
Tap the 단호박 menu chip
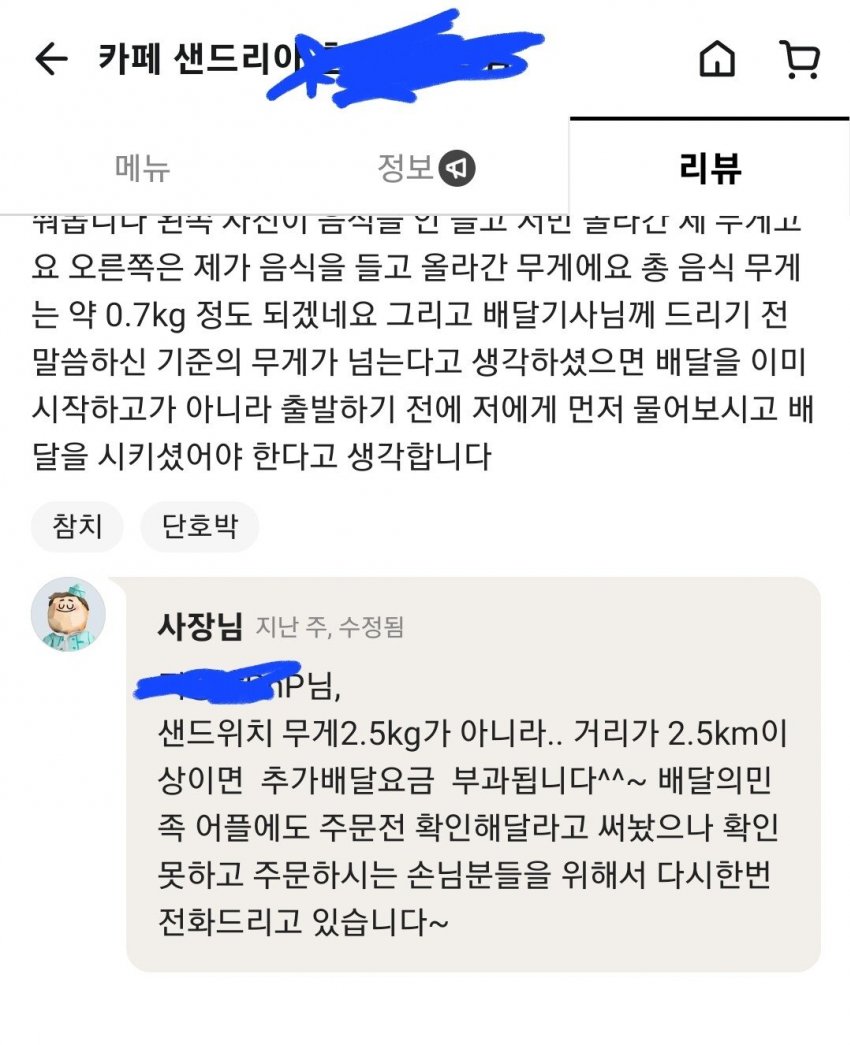(x=200, y=527)
